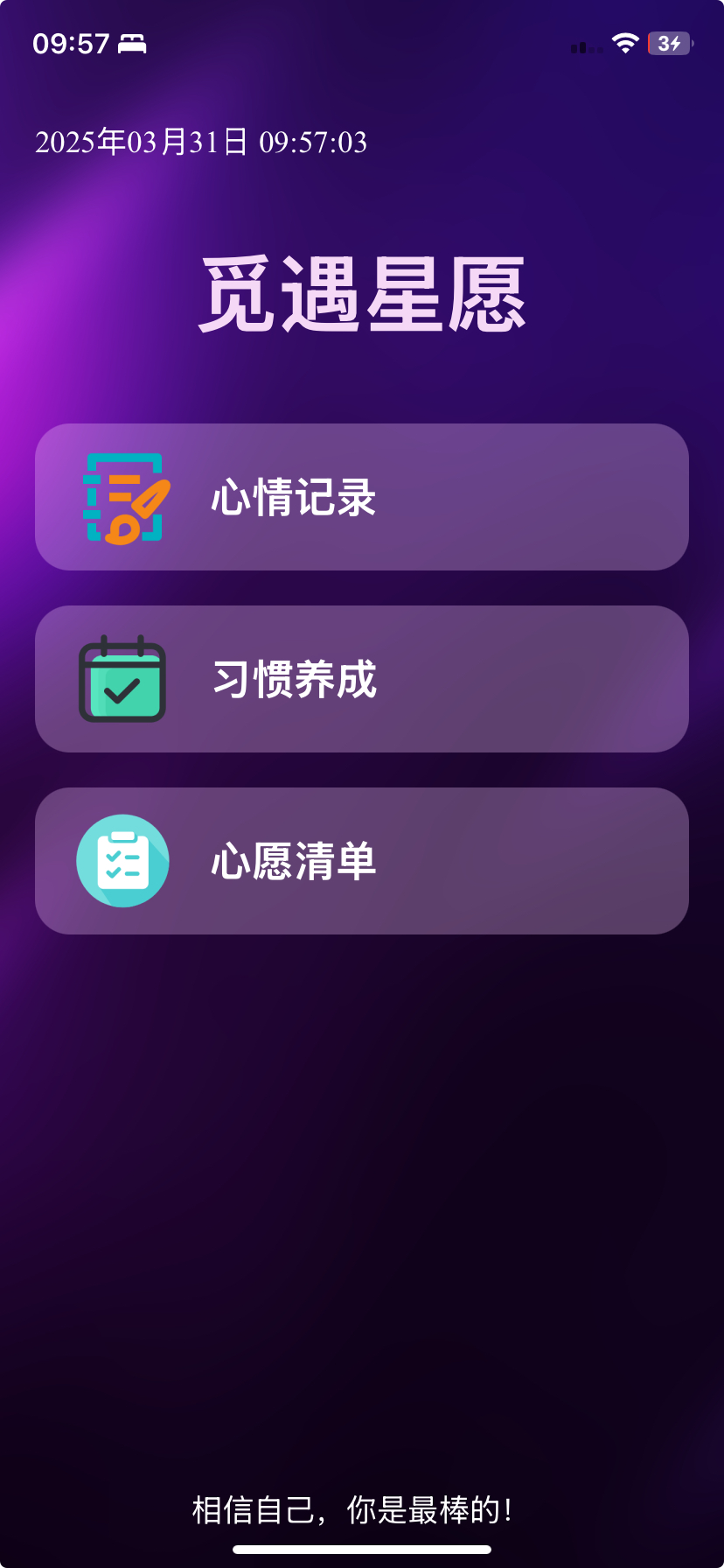This screenshot has height=1568, width=724.
Task: Open the 心愿清单 wish list
Action: (361, 861)
